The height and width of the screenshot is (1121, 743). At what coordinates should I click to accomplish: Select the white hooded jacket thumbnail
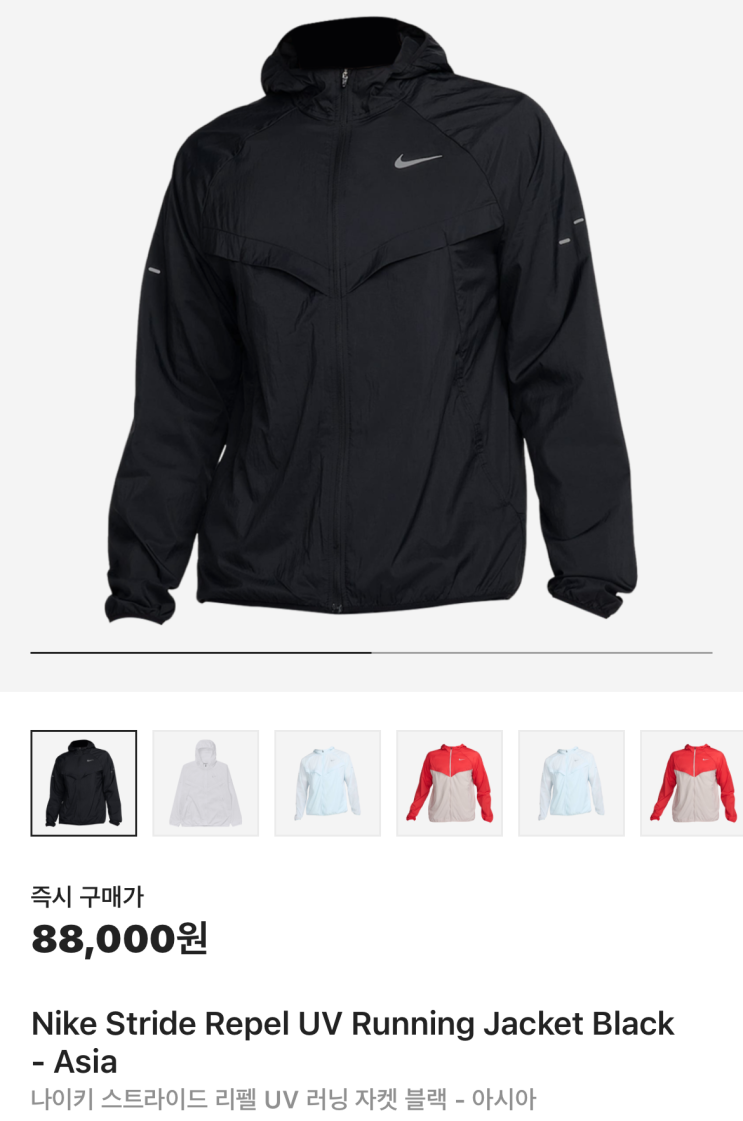(x=205, y=783)
